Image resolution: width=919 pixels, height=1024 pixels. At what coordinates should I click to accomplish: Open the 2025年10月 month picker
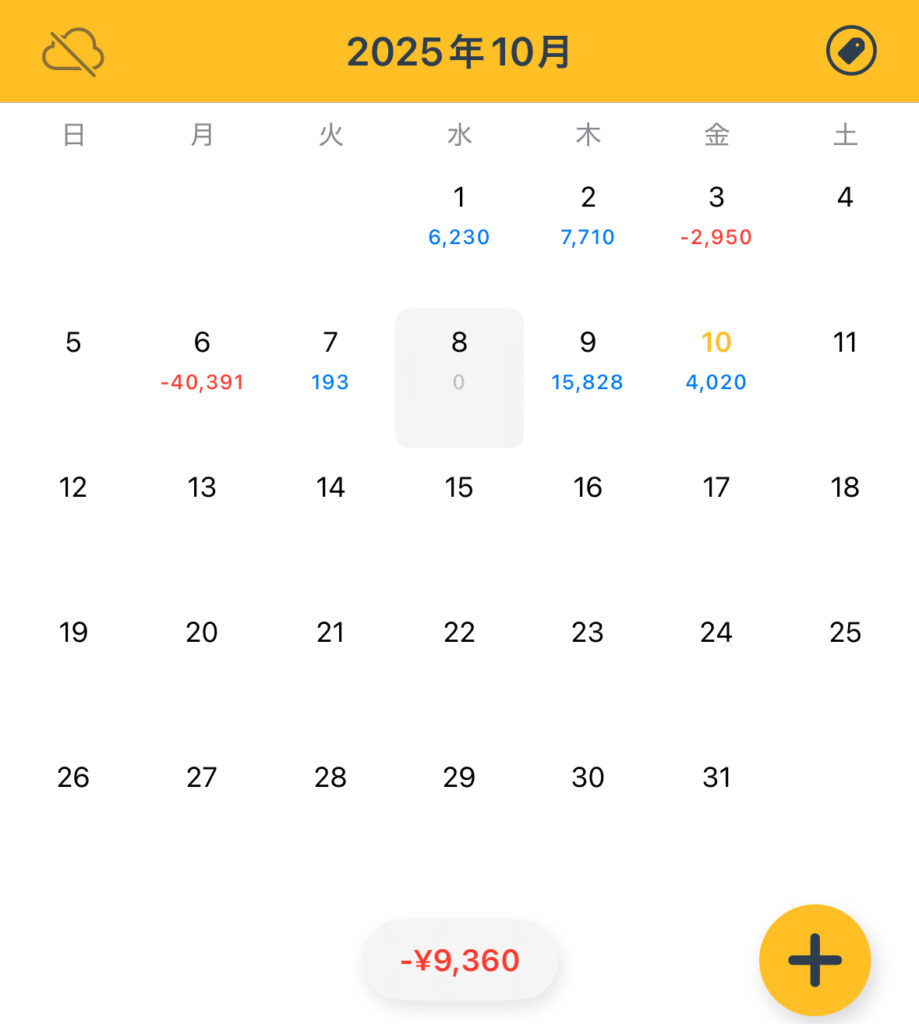pos(459,52)
